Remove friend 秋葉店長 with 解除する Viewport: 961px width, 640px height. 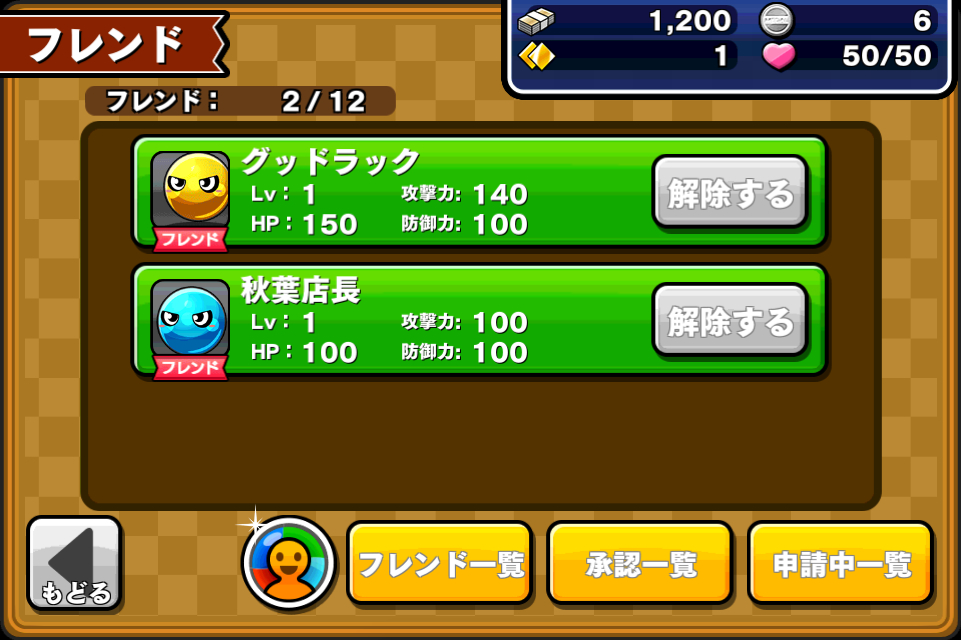tap(730, 320)
